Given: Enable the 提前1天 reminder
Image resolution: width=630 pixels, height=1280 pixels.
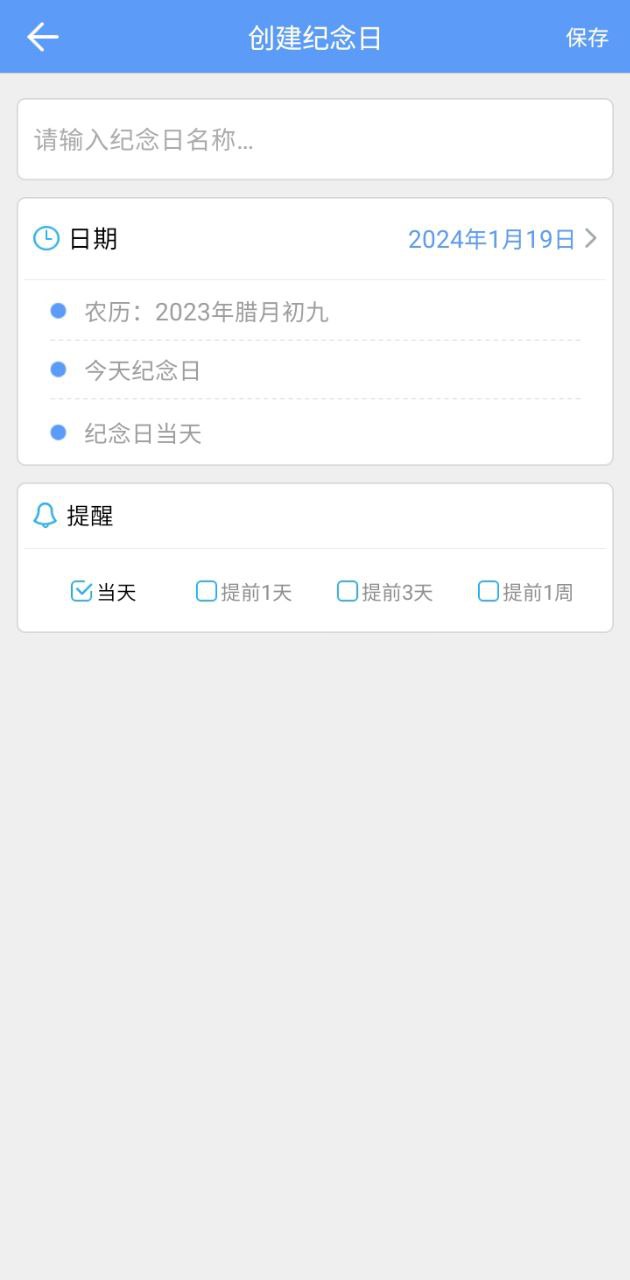Looking at the screenshot, I should click(x=206, y=591).
